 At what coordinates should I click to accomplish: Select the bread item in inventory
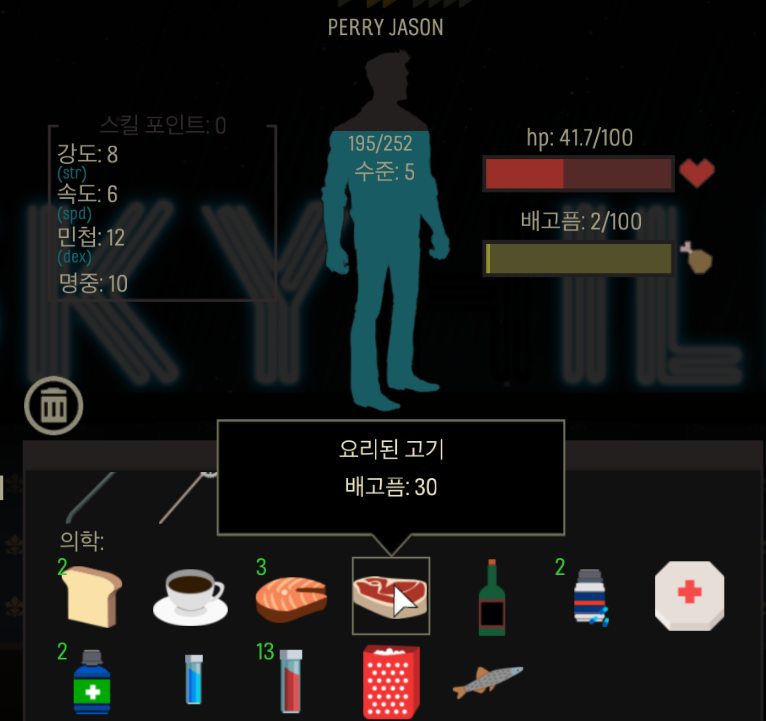[x=91, y=597]
